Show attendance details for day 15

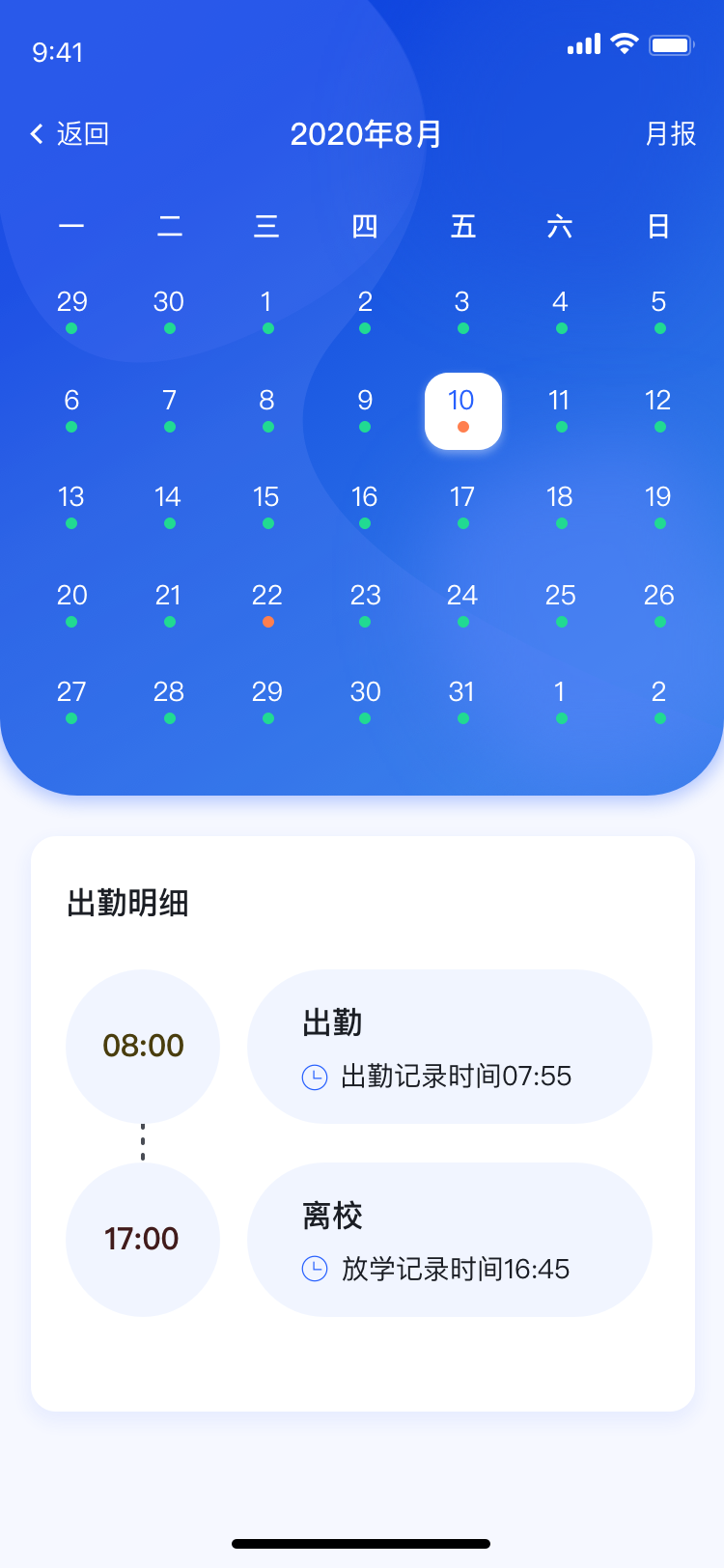[266, 504]
